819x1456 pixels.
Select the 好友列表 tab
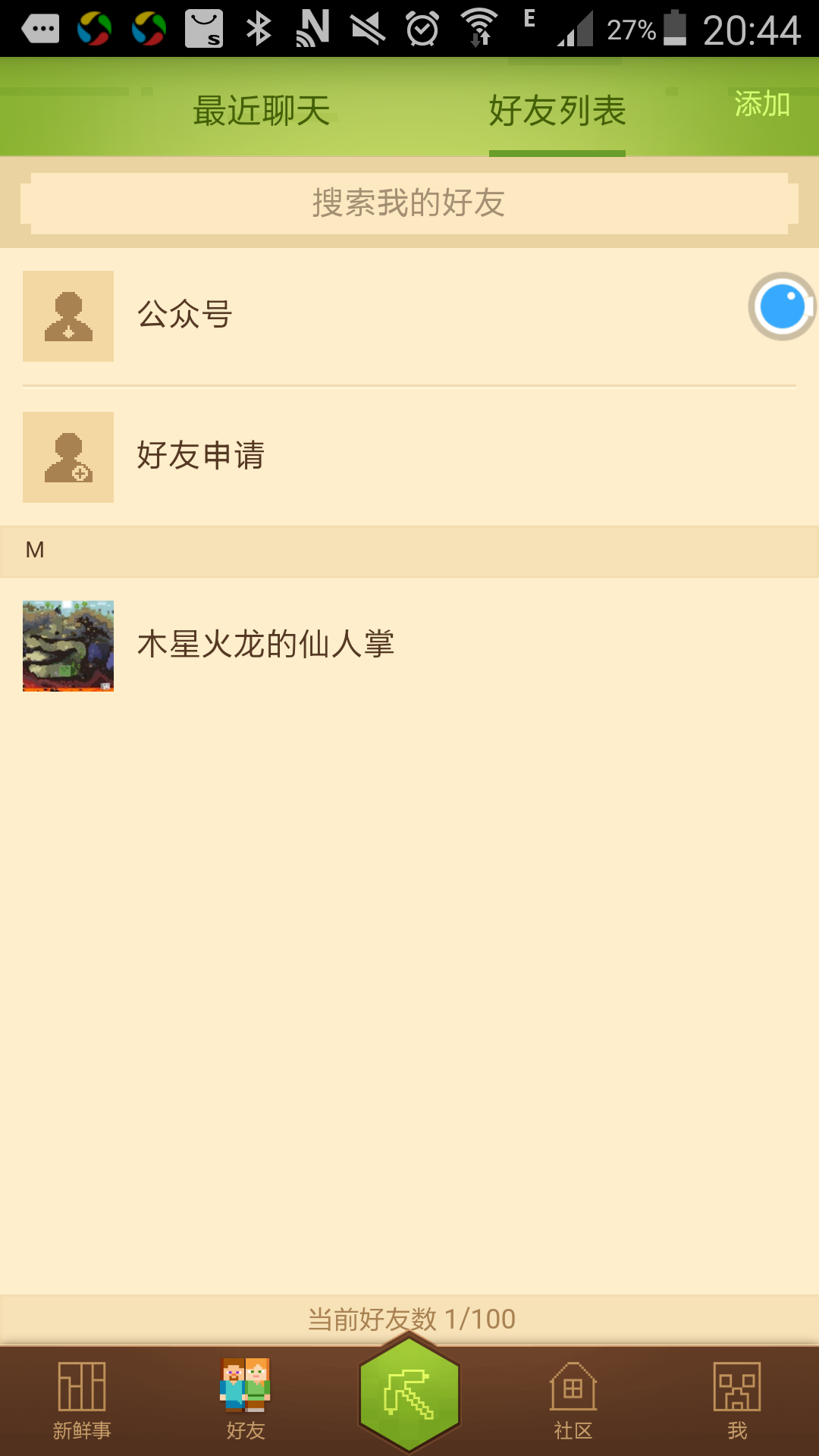point(557,111)
